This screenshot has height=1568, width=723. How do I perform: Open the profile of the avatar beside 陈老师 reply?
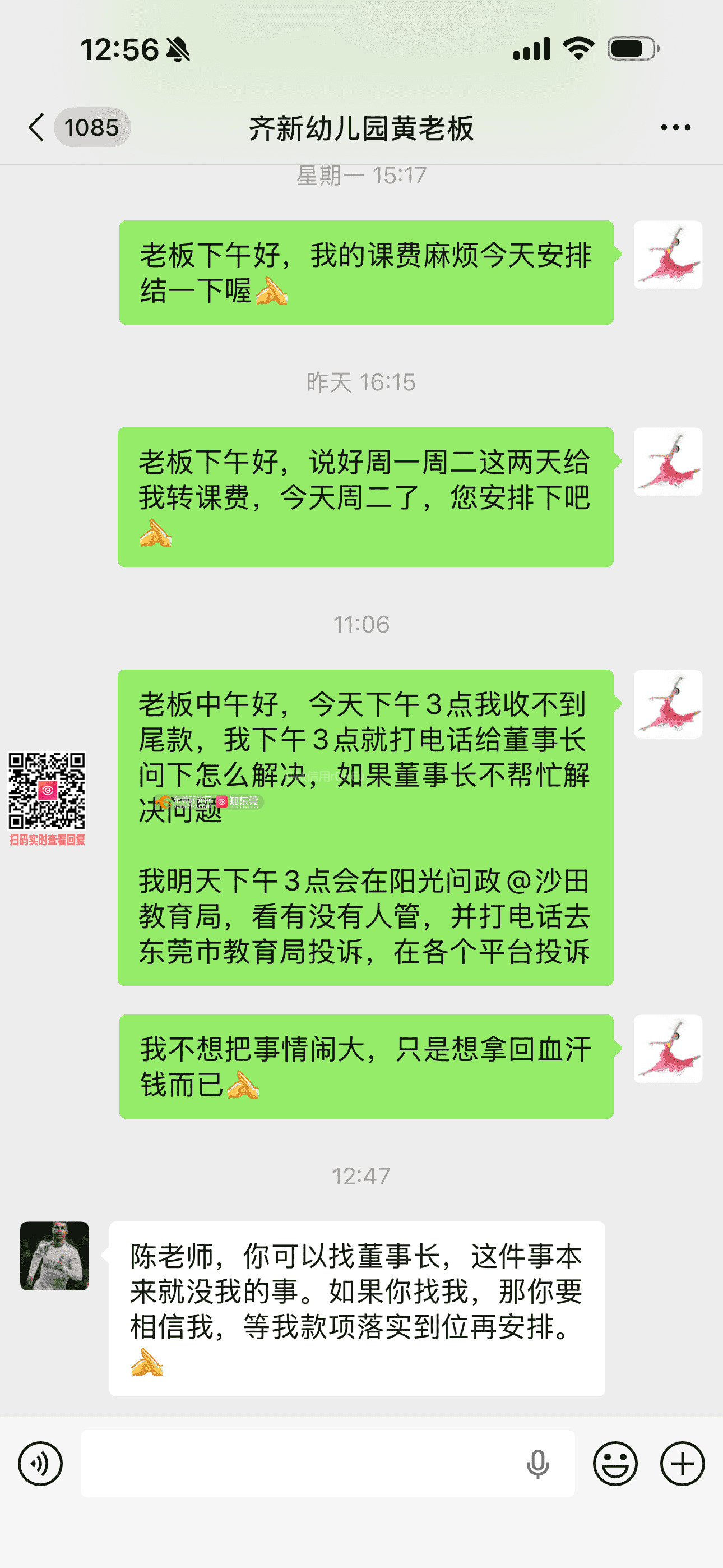tap(55, 1256)
